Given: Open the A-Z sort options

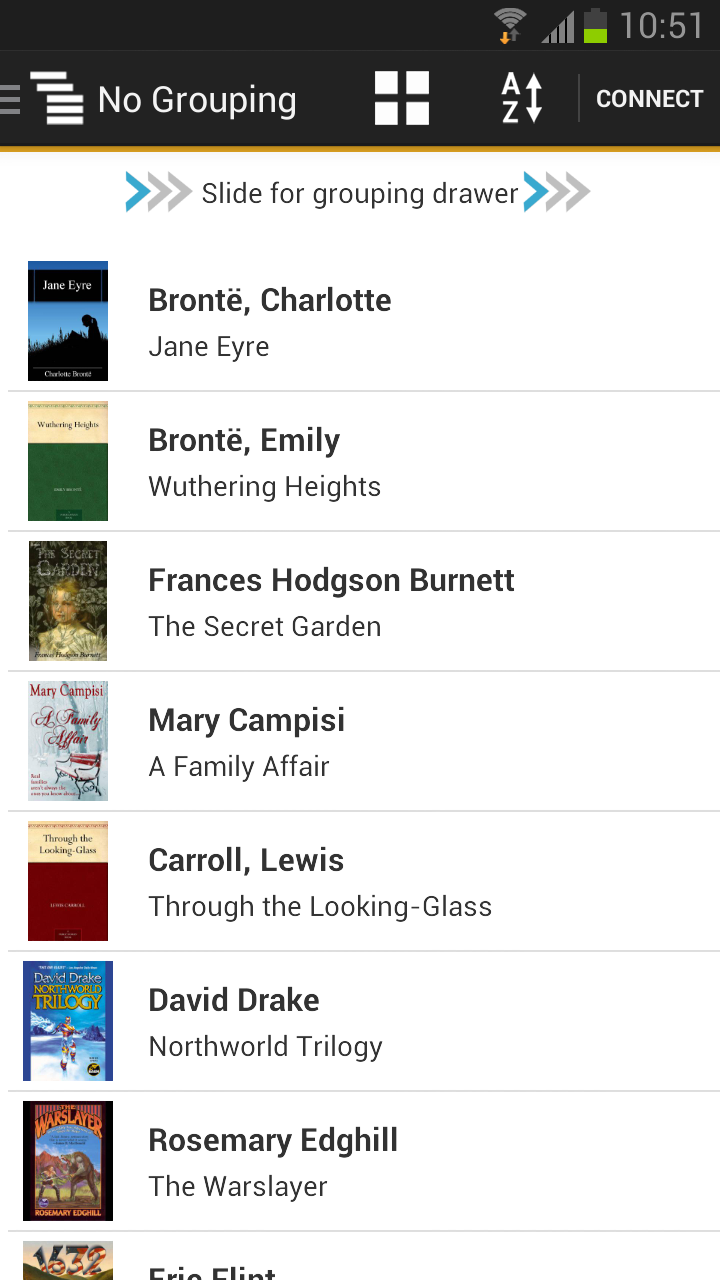Looking at the screenshot, I should 521,99.
